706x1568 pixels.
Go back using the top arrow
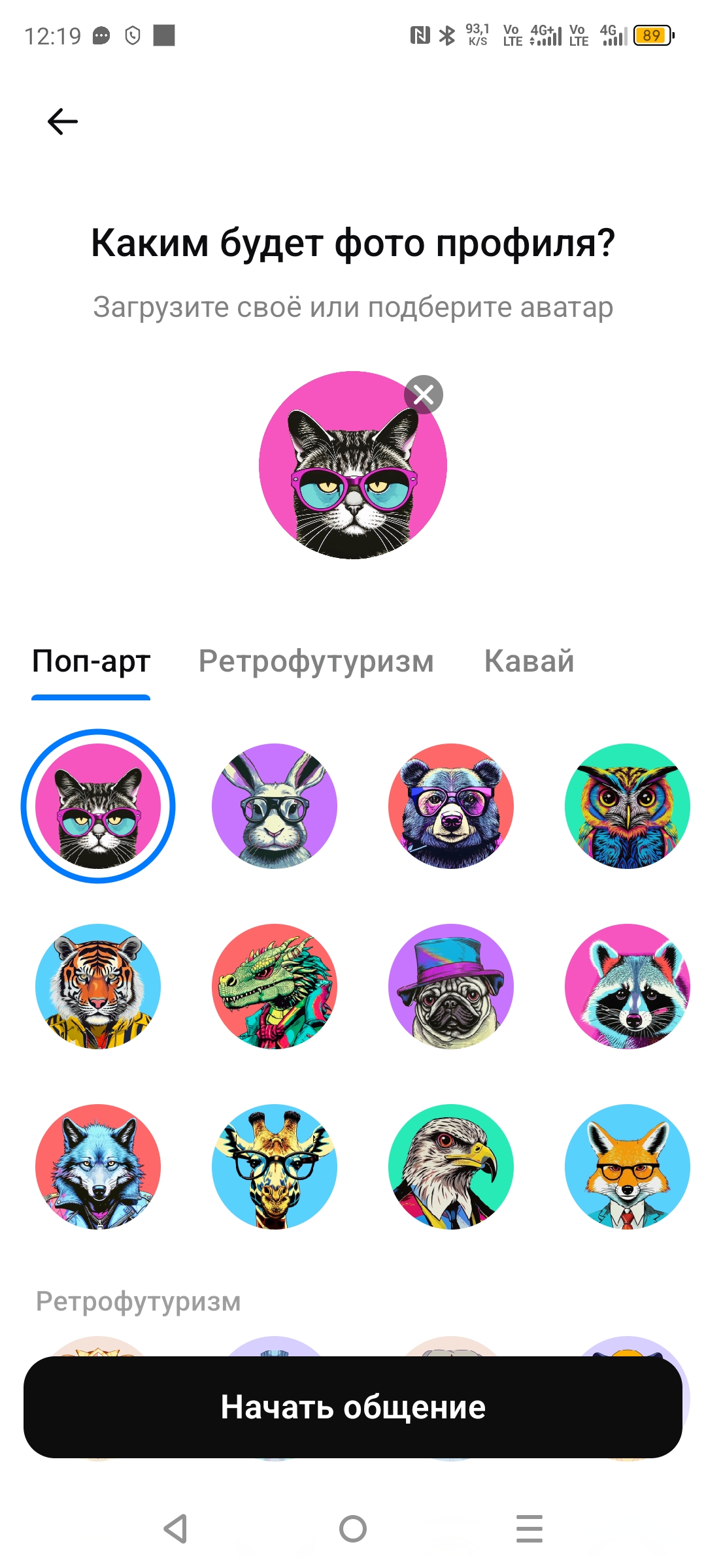(x=63, y=122)
